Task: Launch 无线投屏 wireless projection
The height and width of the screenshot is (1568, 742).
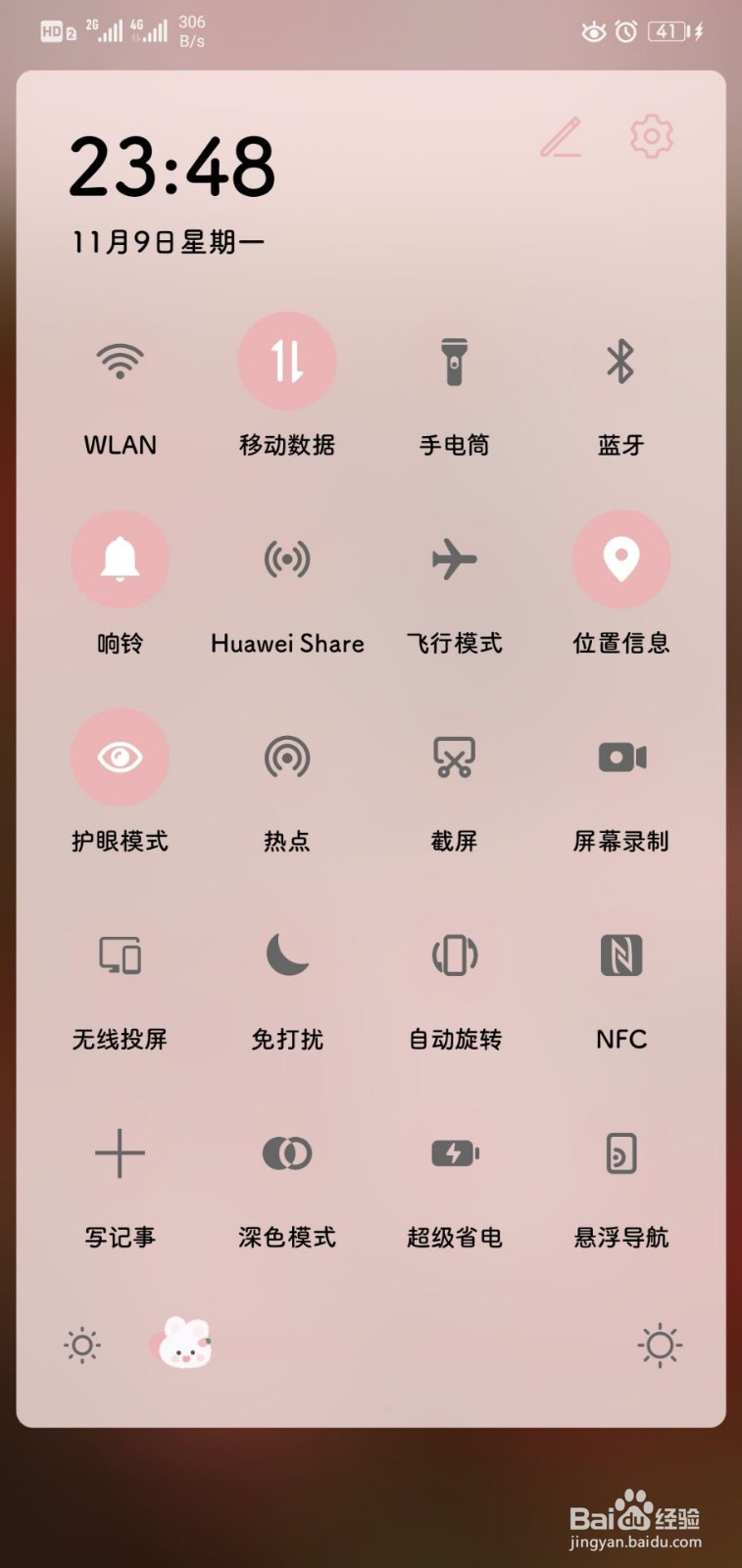Action: (x=119, y=955)
